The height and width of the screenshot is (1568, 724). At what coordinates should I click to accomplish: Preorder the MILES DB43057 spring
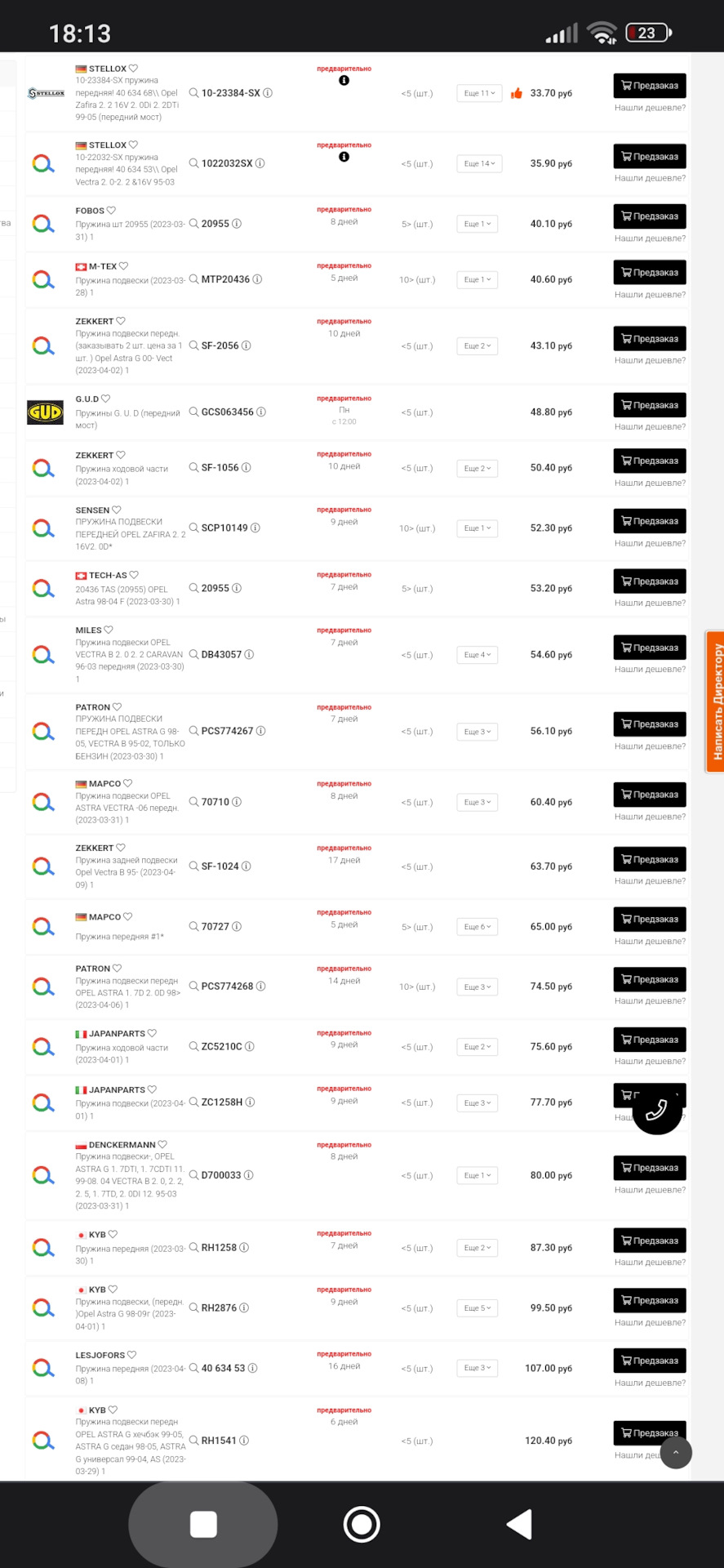click(649, 648)
